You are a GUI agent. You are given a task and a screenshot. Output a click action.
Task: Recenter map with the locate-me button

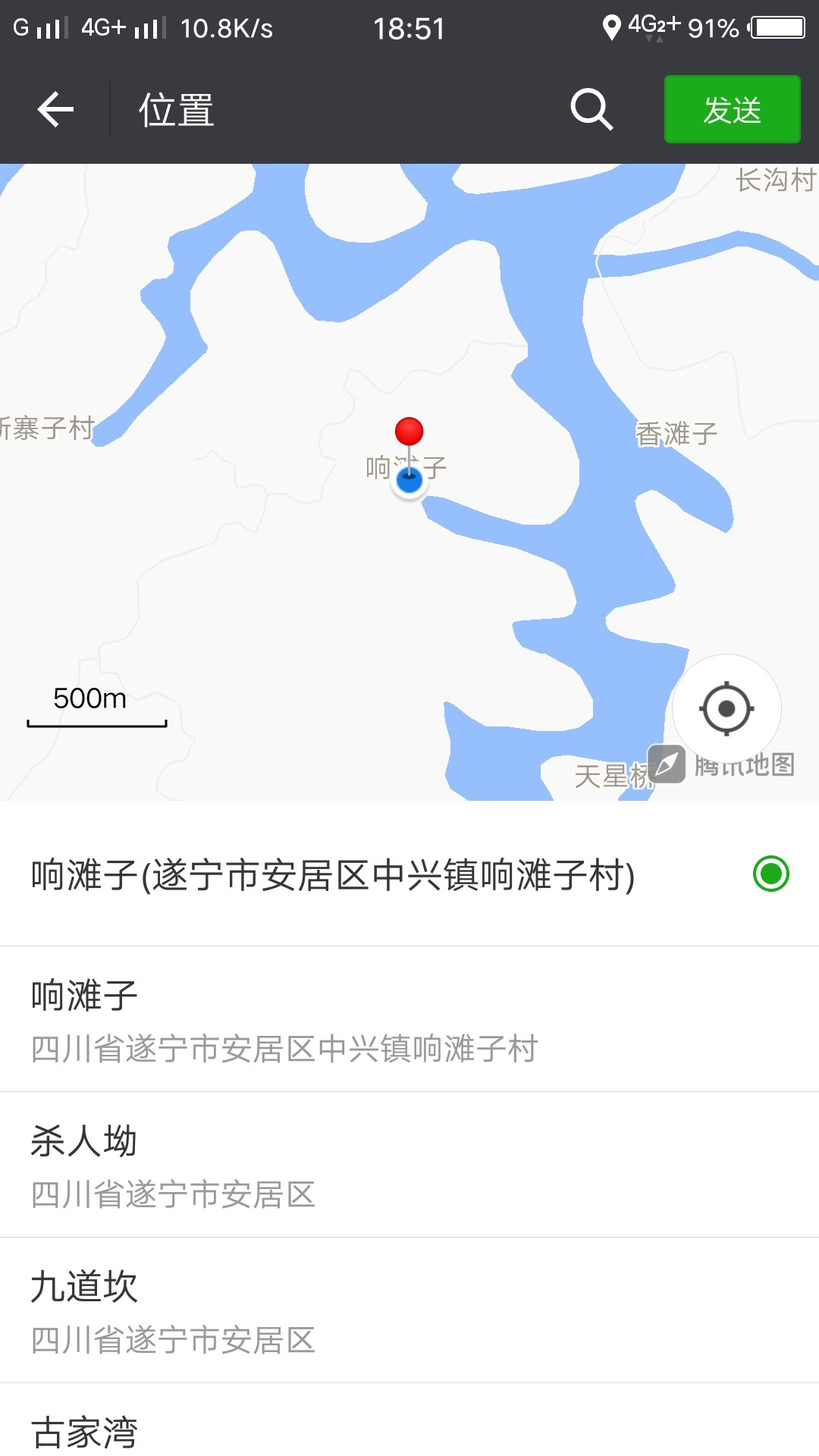point(726,708)
